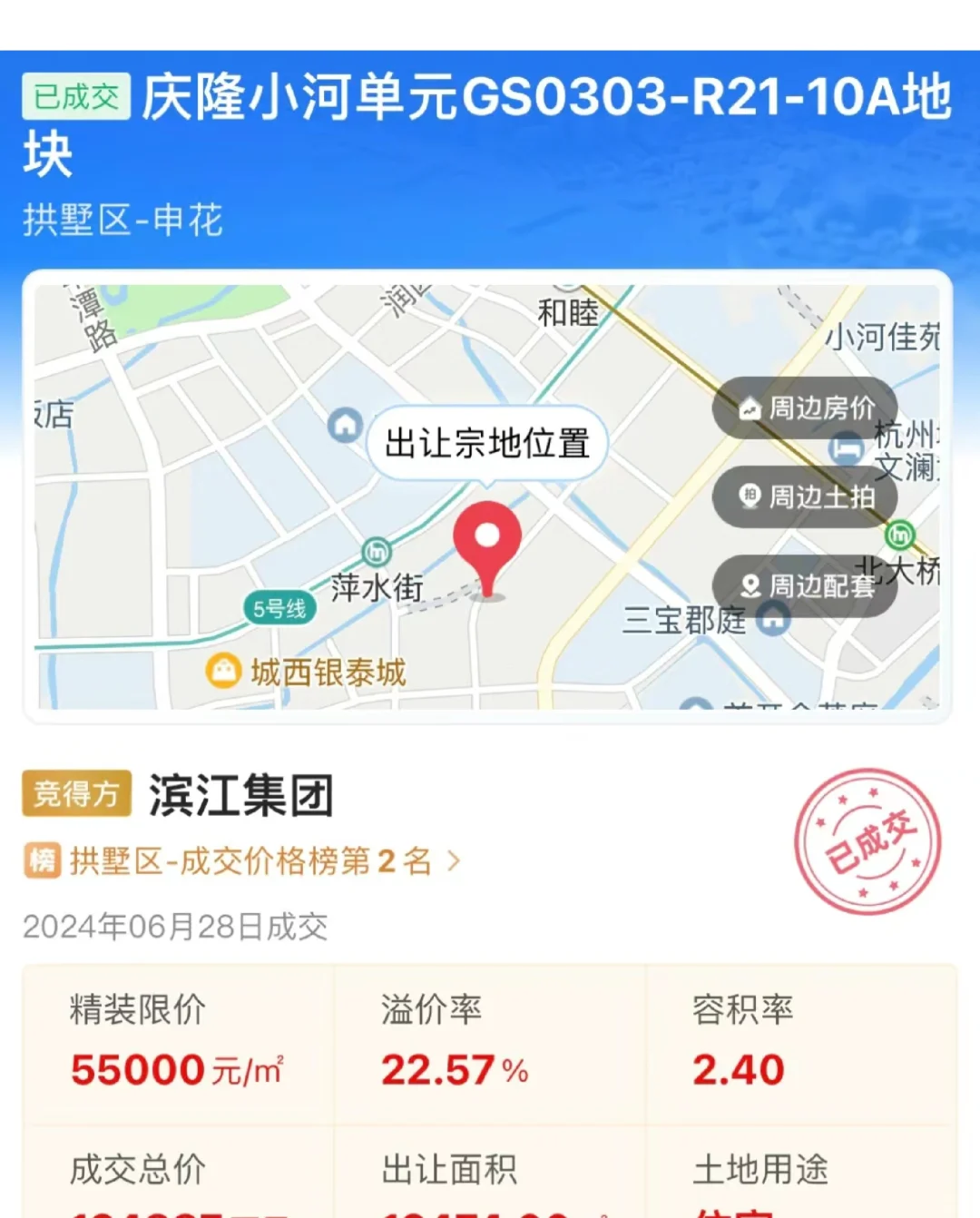
Task: Open the 出让宗地位置 map callout bubble
Action: coord(487,444)
